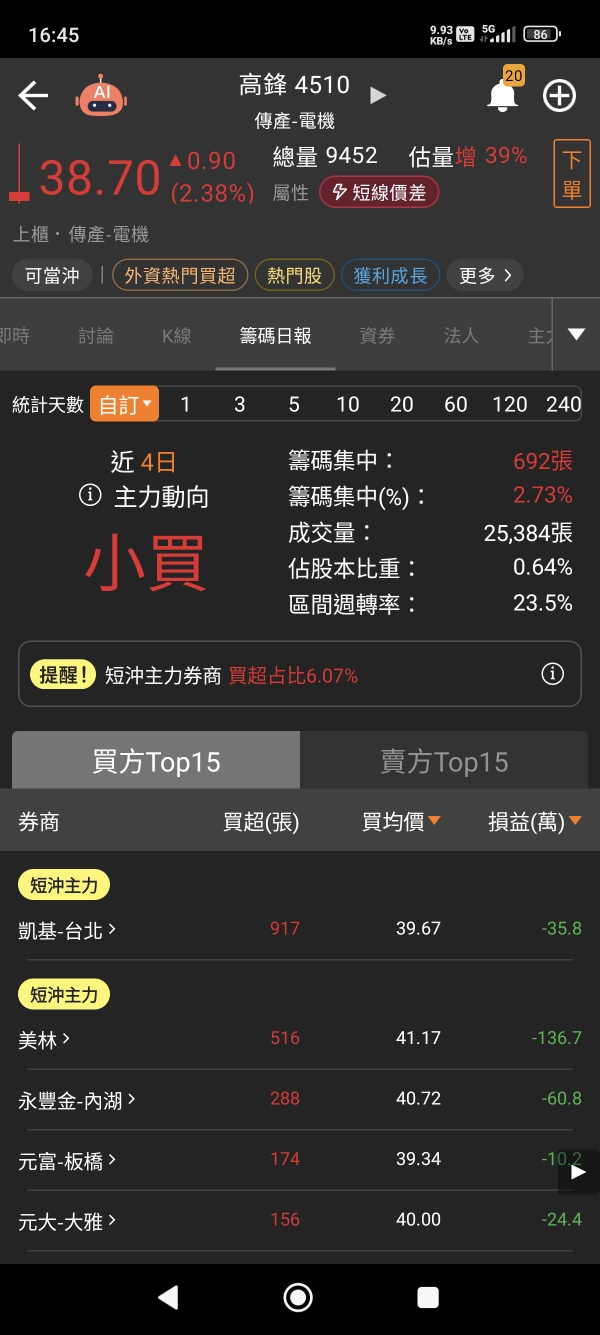
Task: Expand the 更多 tags chip
Action: coord(485,275)
